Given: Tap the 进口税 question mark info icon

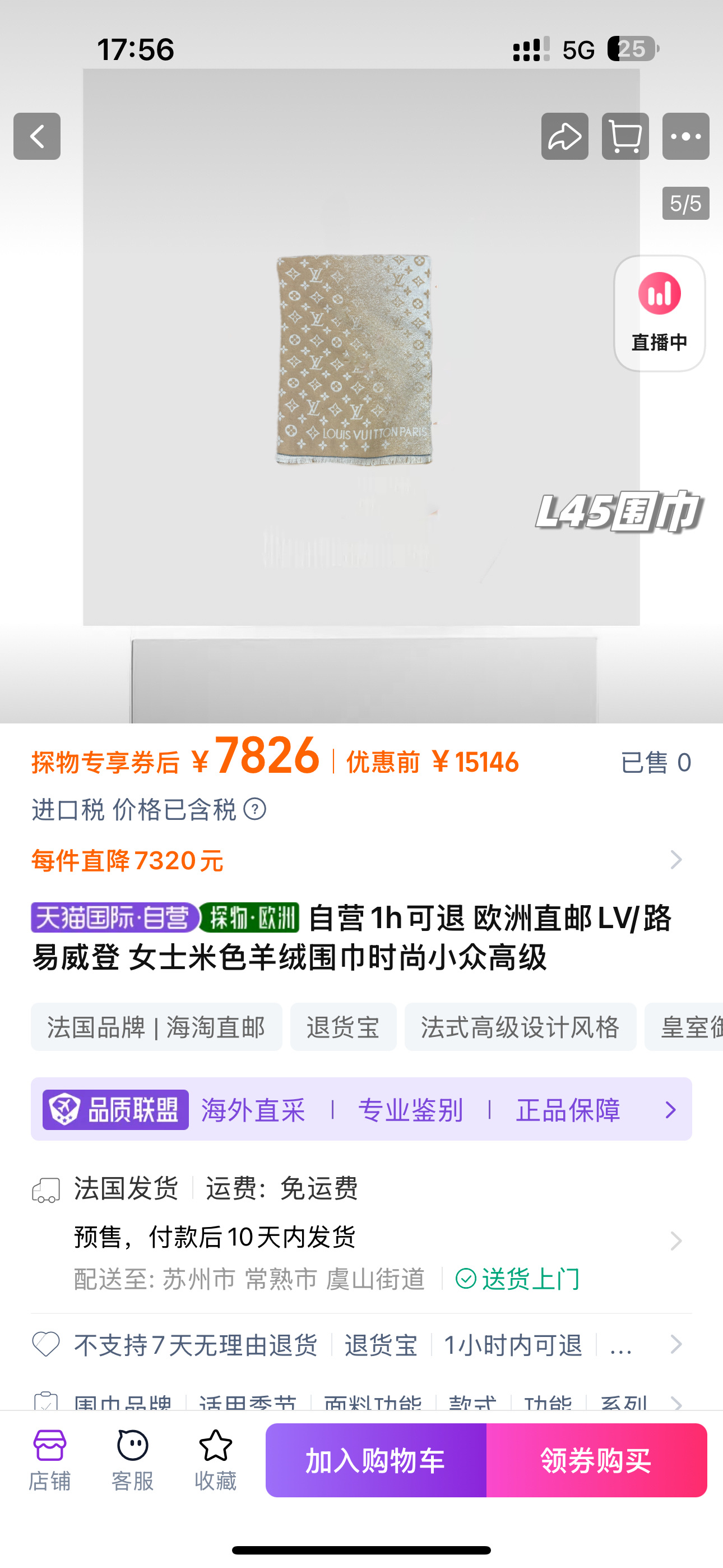Looking at the screenshot, I should tap(255, 810).
